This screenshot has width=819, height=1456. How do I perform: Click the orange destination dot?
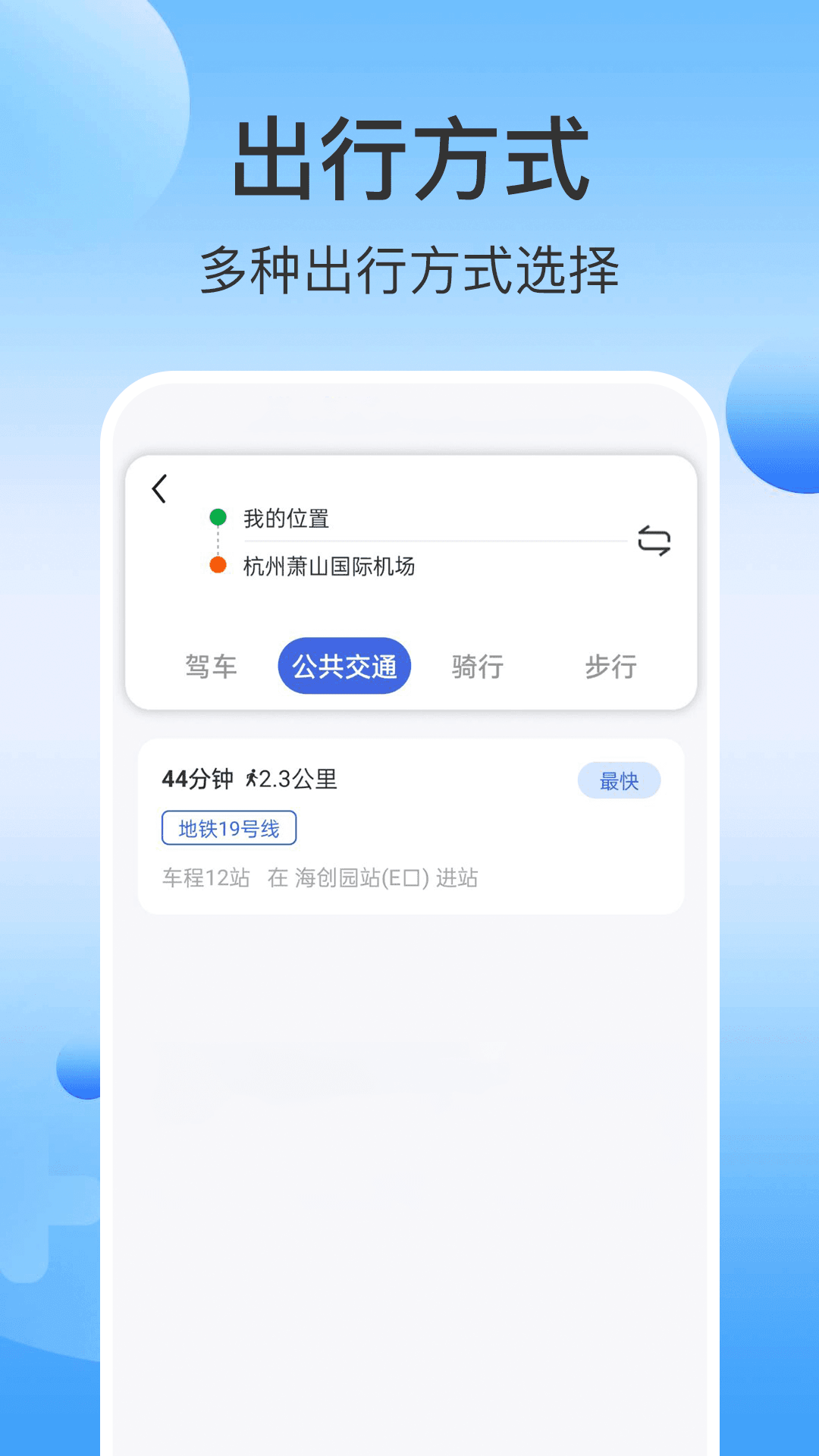(x=218, y=564)
